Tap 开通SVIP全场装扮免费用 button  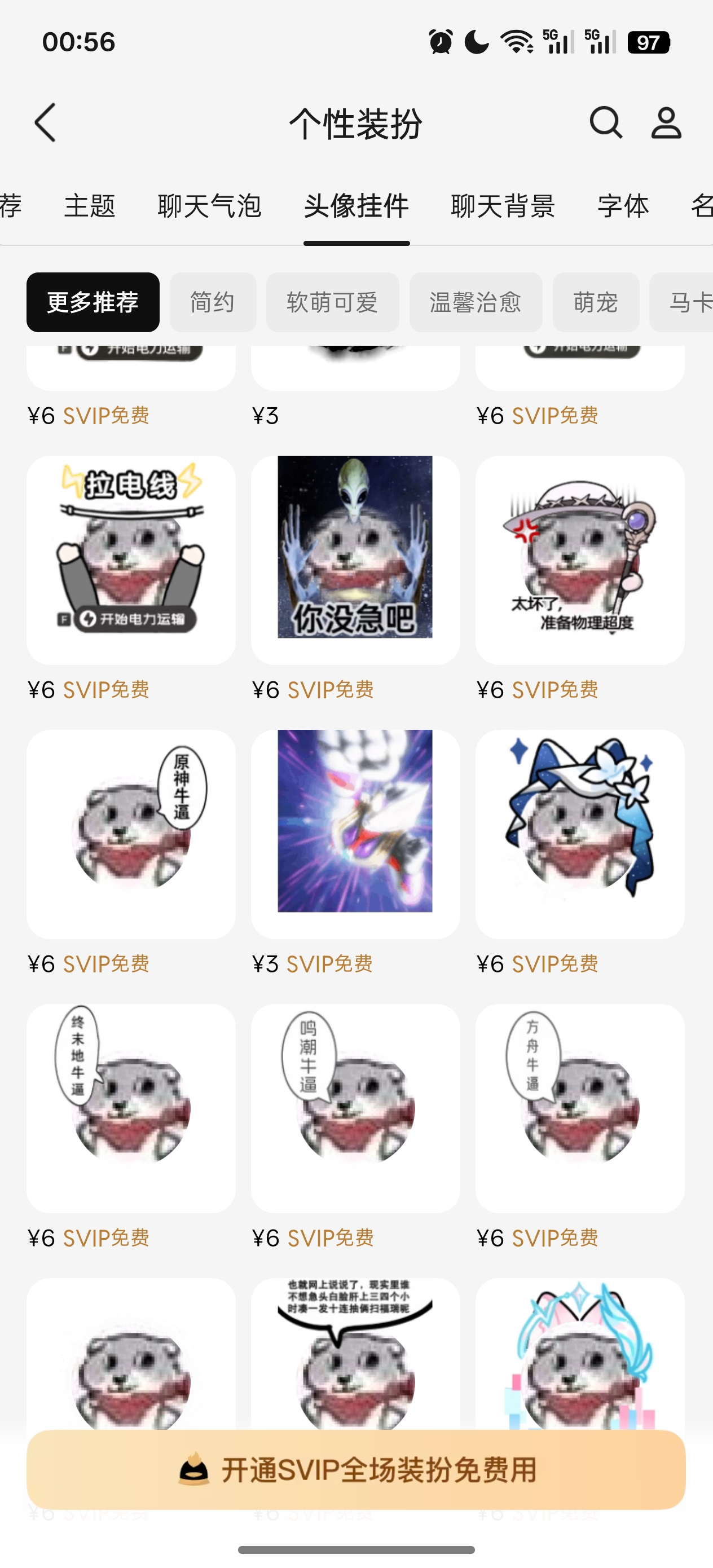356,1469
